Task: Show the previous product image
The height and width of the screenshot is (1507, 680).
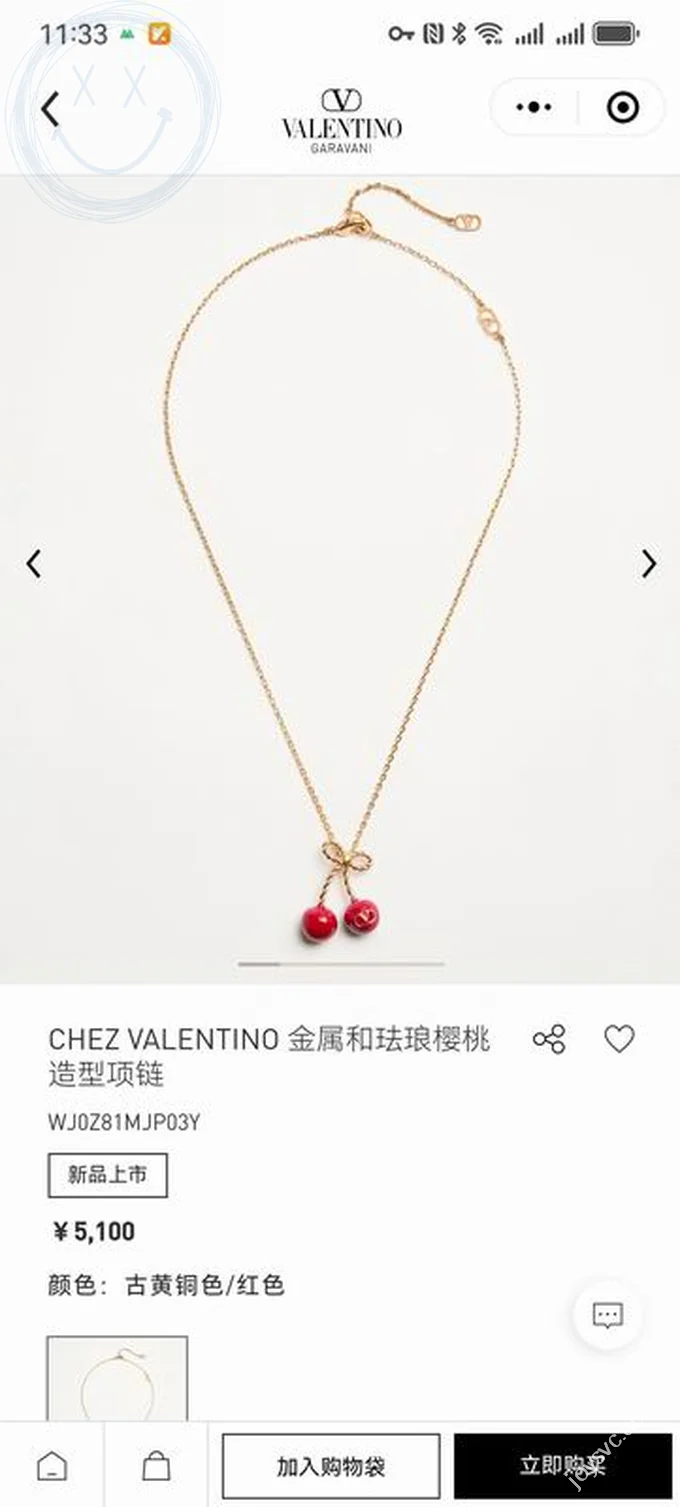Action: click(x=34, y=564)
